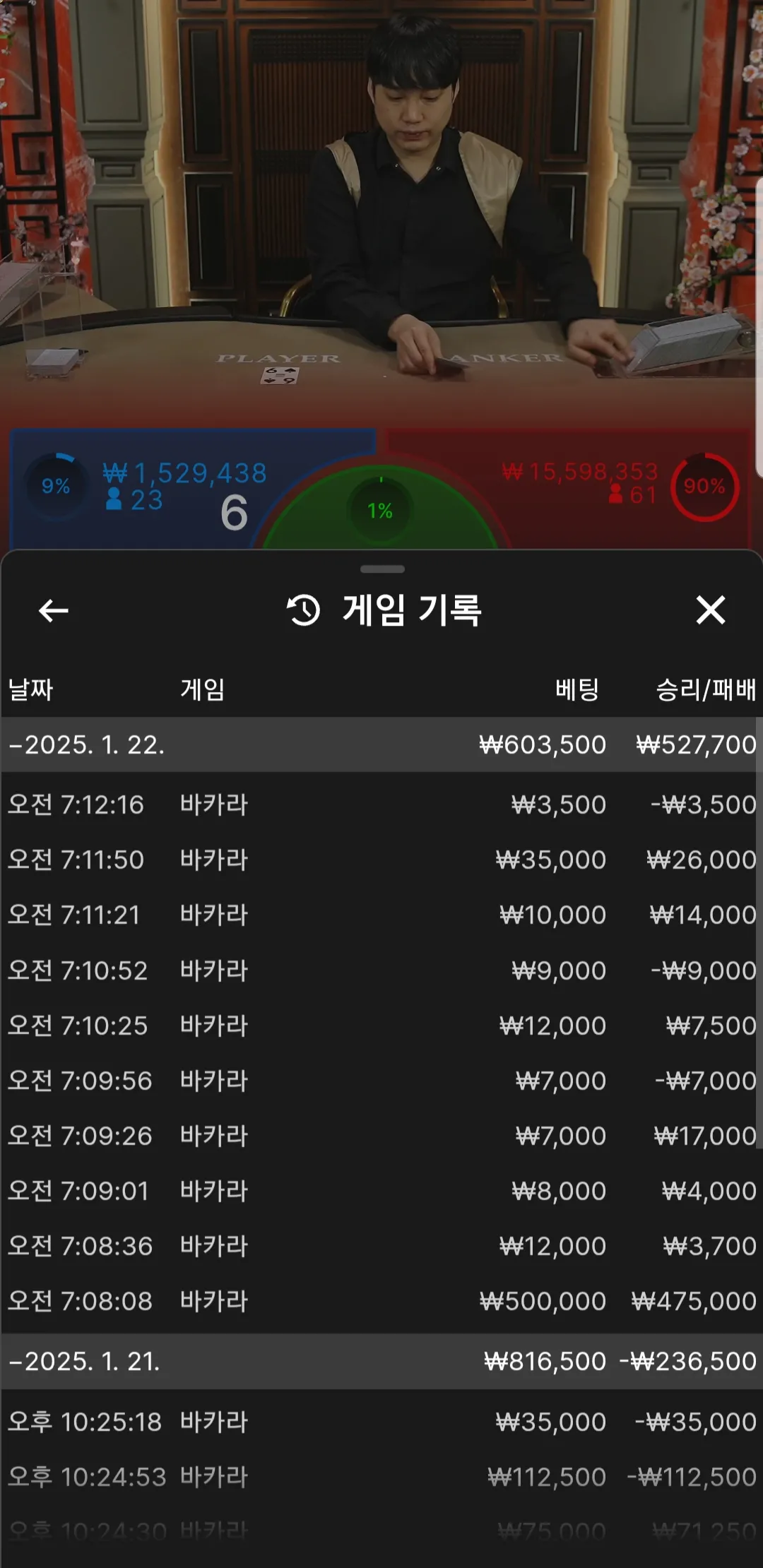This screenshot has width=763, height=1568.
Task: Open the 오전 7:10:52 바카라 record
Action: [x=381, y=970]
